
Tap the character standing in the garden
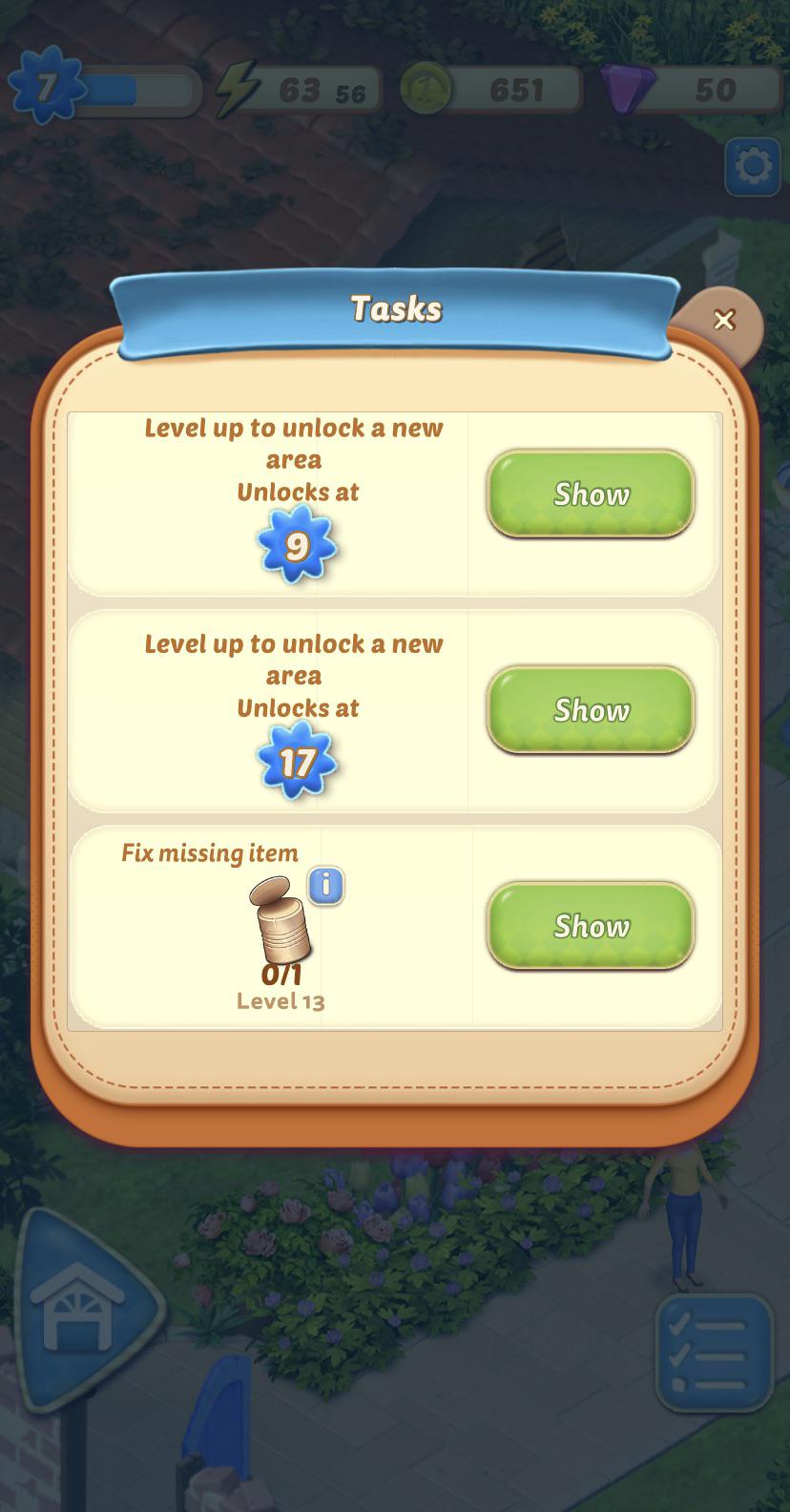tap(683, 1222)
